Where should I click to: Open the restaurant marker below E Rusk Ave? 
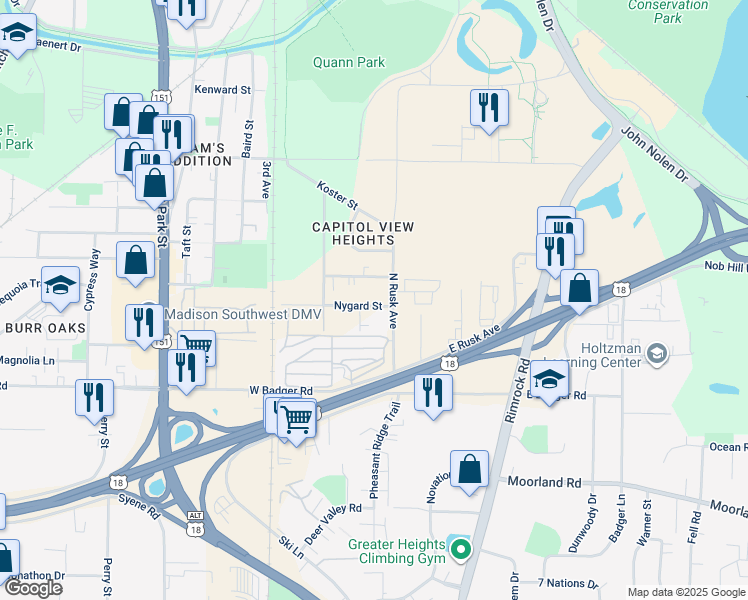[x=433, y=391]
